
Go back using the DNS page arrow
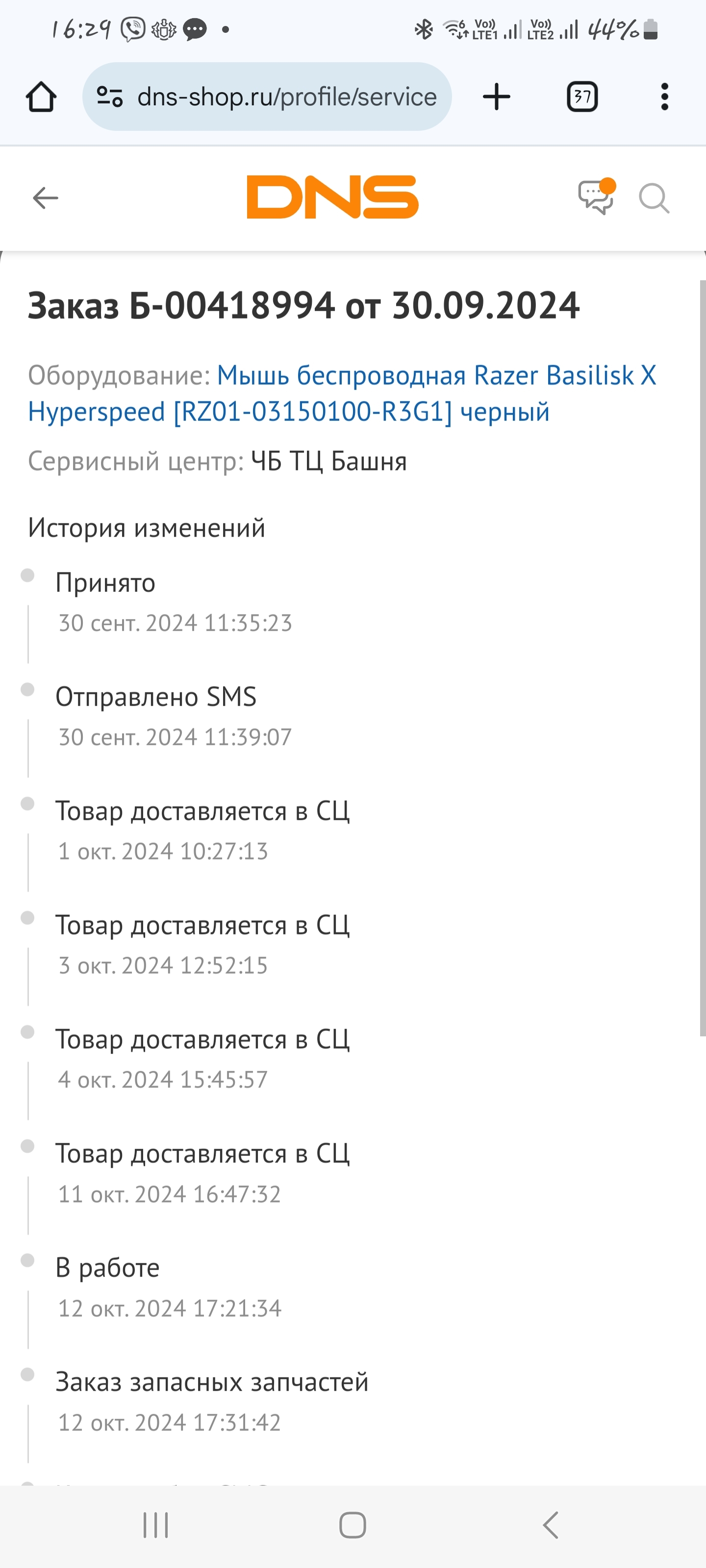pyautogui.click(x=46, y=198)
